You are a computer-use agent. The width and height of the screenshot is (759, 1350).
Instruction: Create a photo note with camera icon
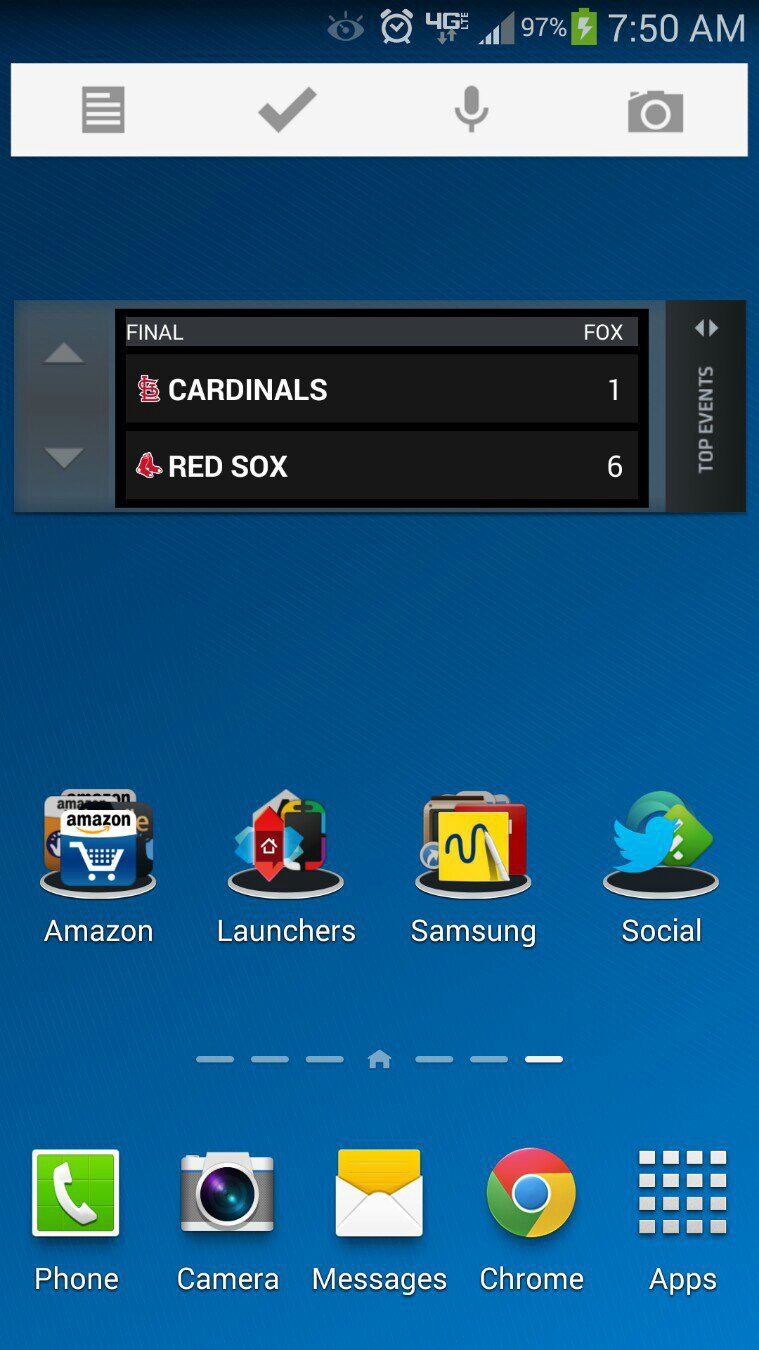(x=656, y=110)
